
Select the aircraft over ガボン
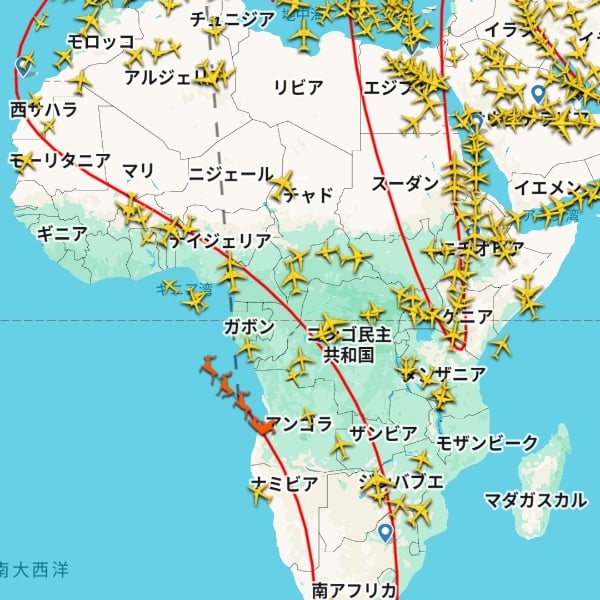(249, 347)
